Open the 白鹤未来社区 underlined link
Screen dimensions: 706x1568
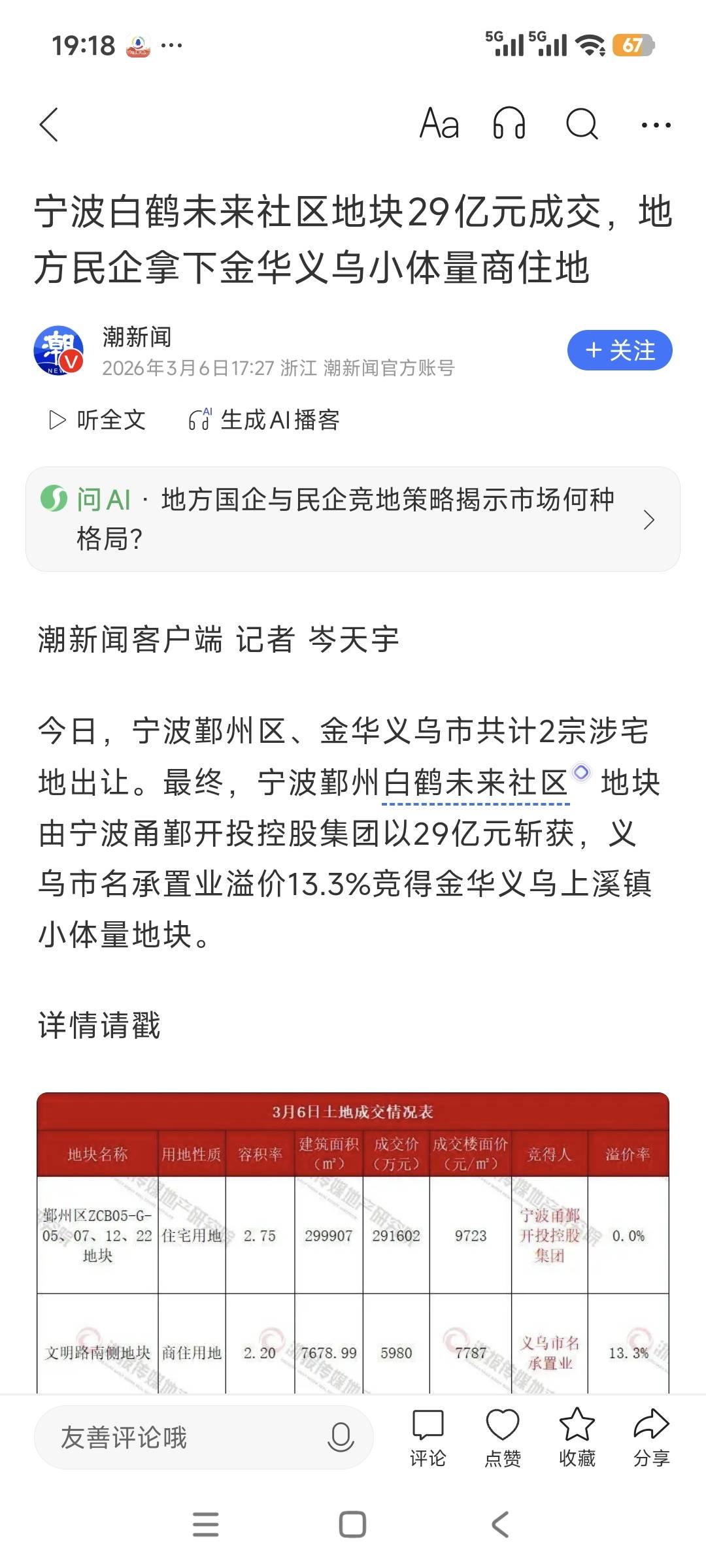point(475,783)
